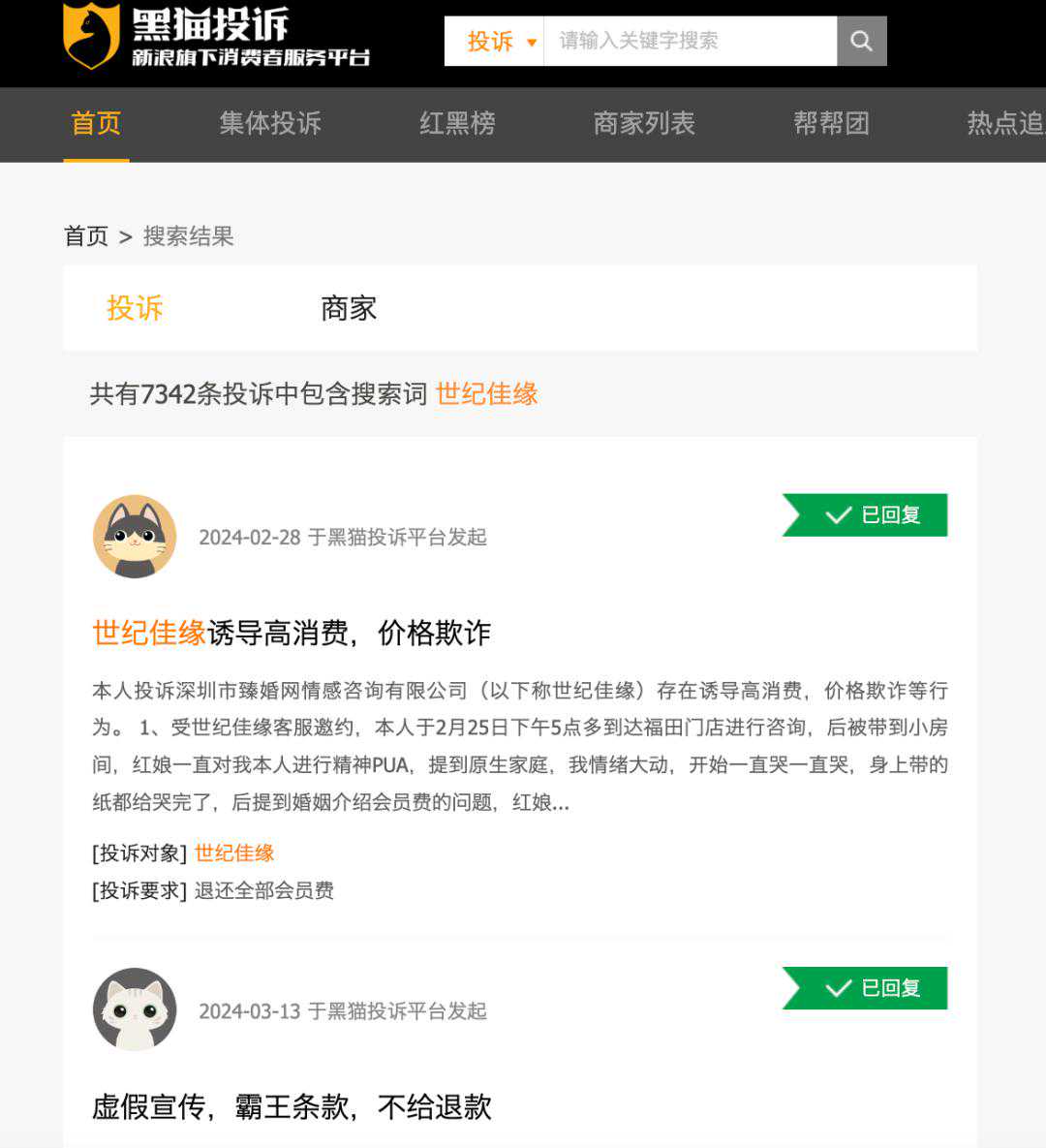This screenshot has width=1046, height=1148.
Task: Open the 投诉 search type dropdown
Action: tap(500, 42)
